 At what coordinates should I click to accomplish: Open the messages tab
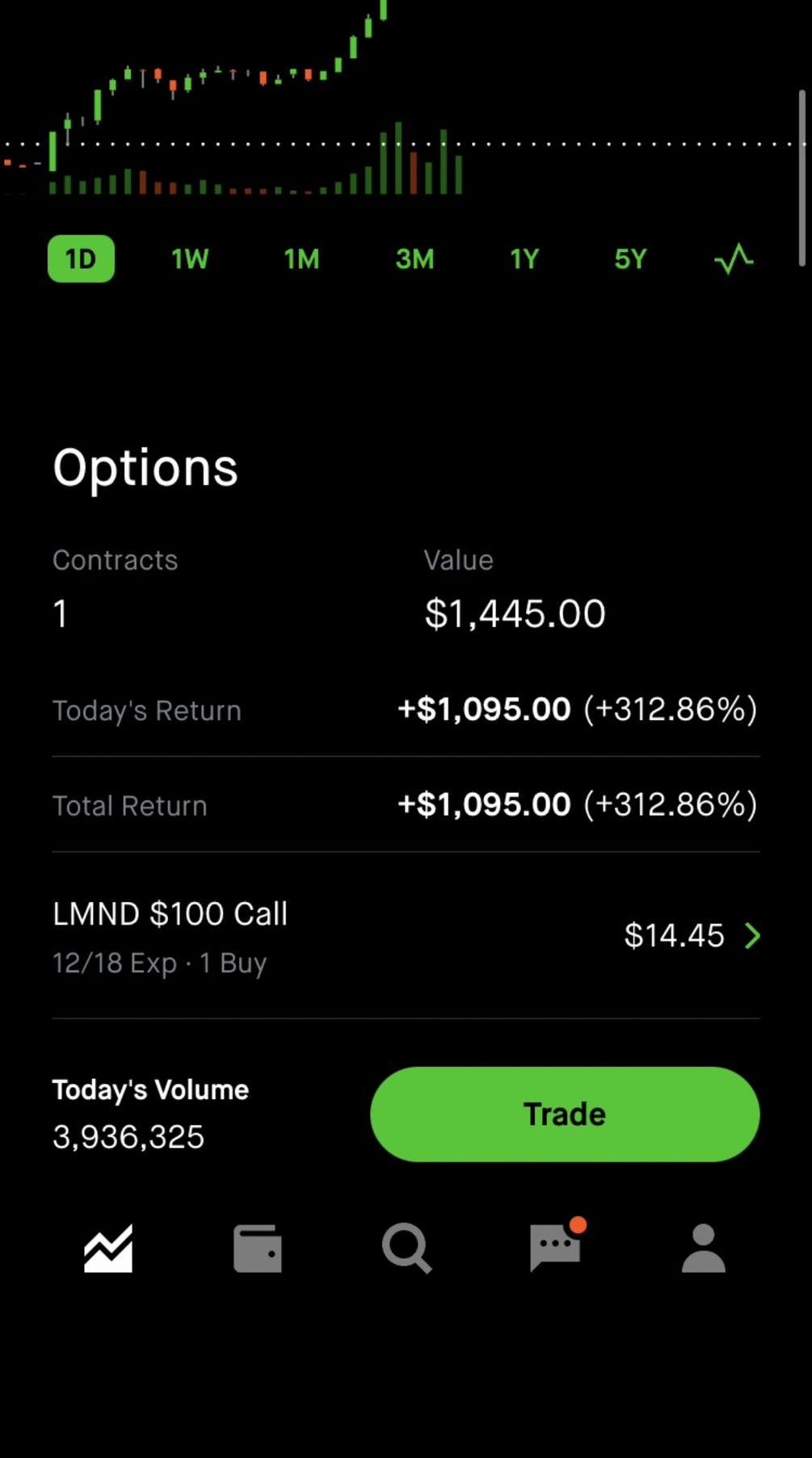(555, 1247)
